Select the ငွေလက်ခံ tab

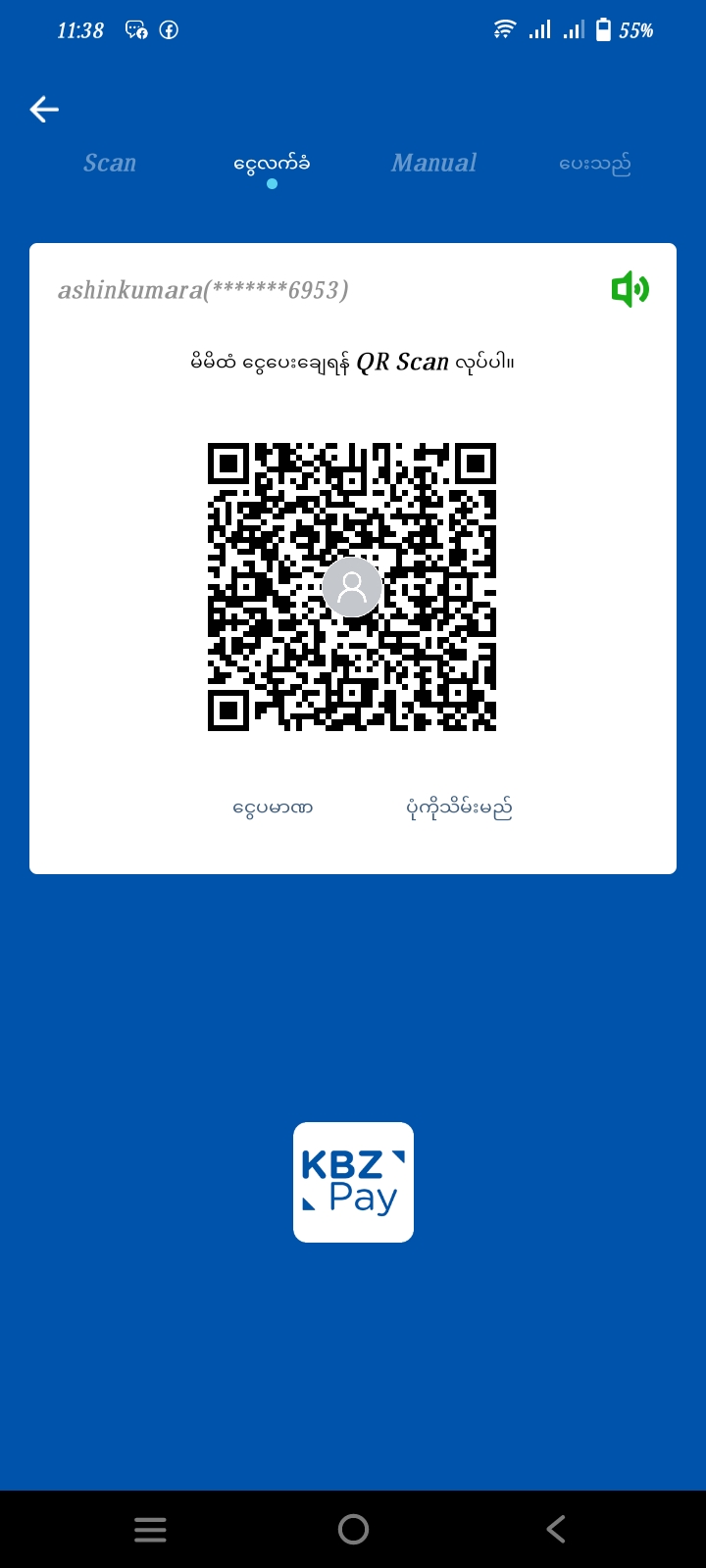[272, 163]
